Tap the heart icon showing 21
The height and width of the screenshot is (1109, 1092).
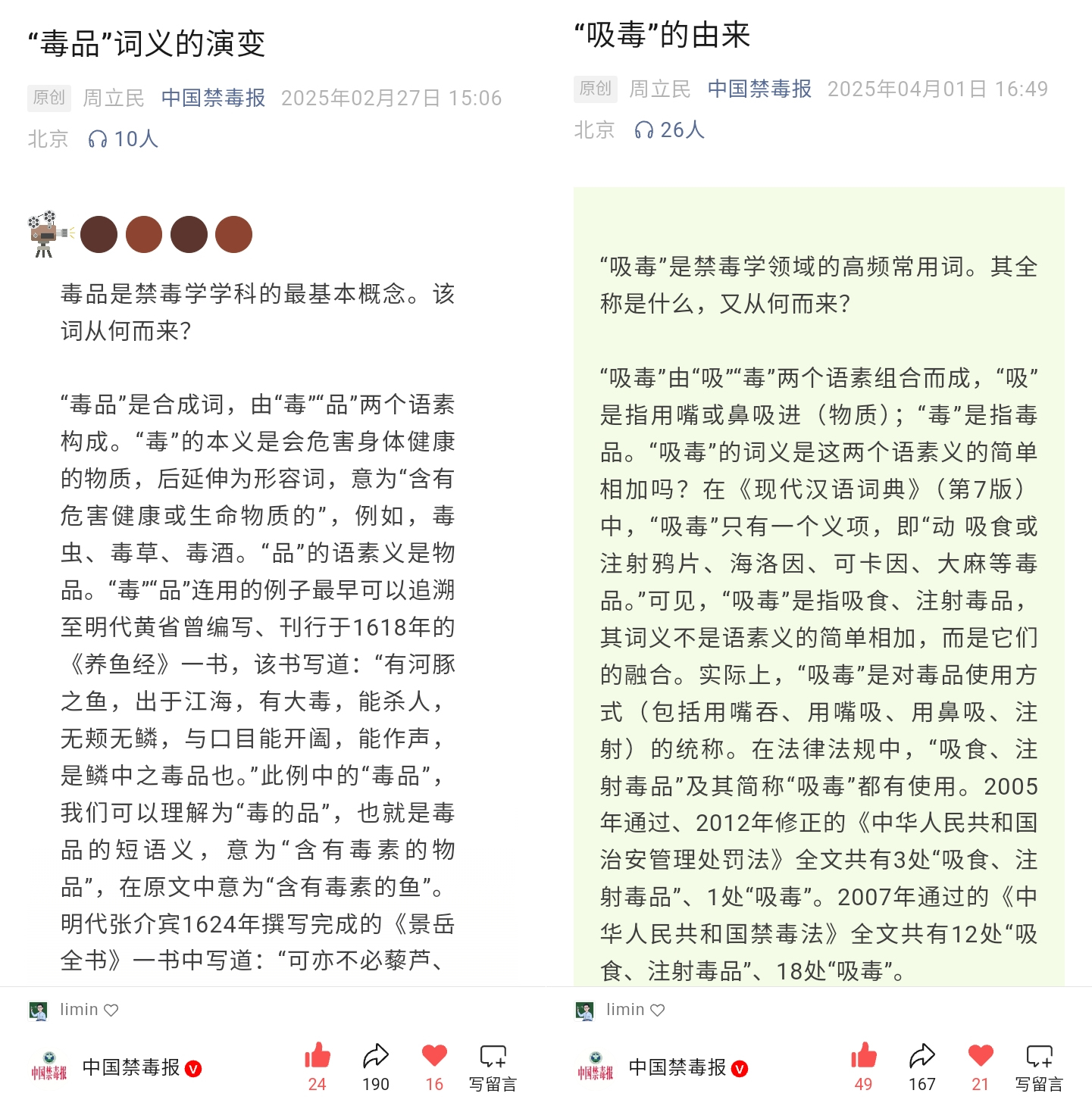tap(981, 1056)
